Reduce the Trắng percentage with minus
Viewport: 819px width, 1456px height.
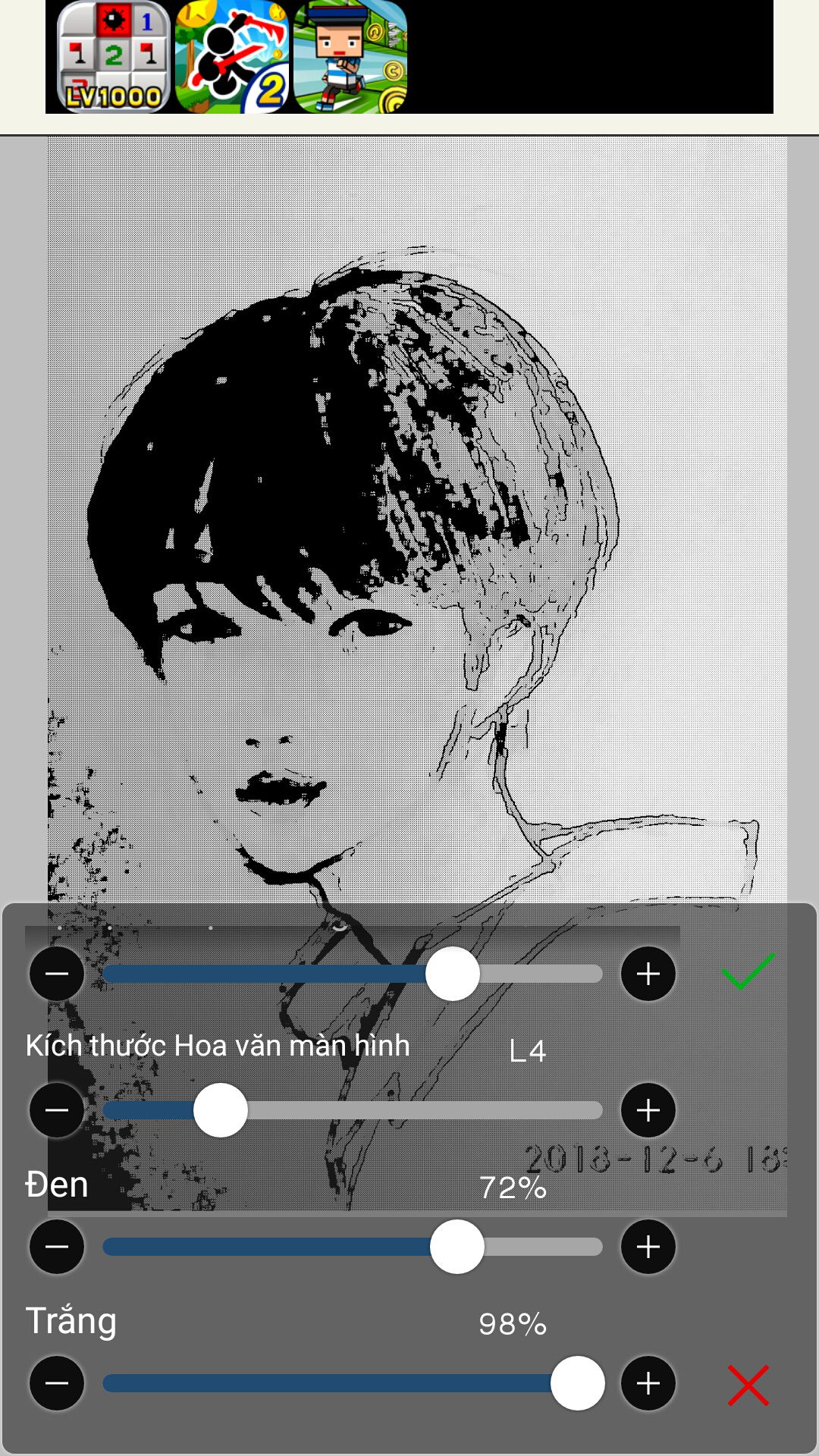click(57, 1383)
